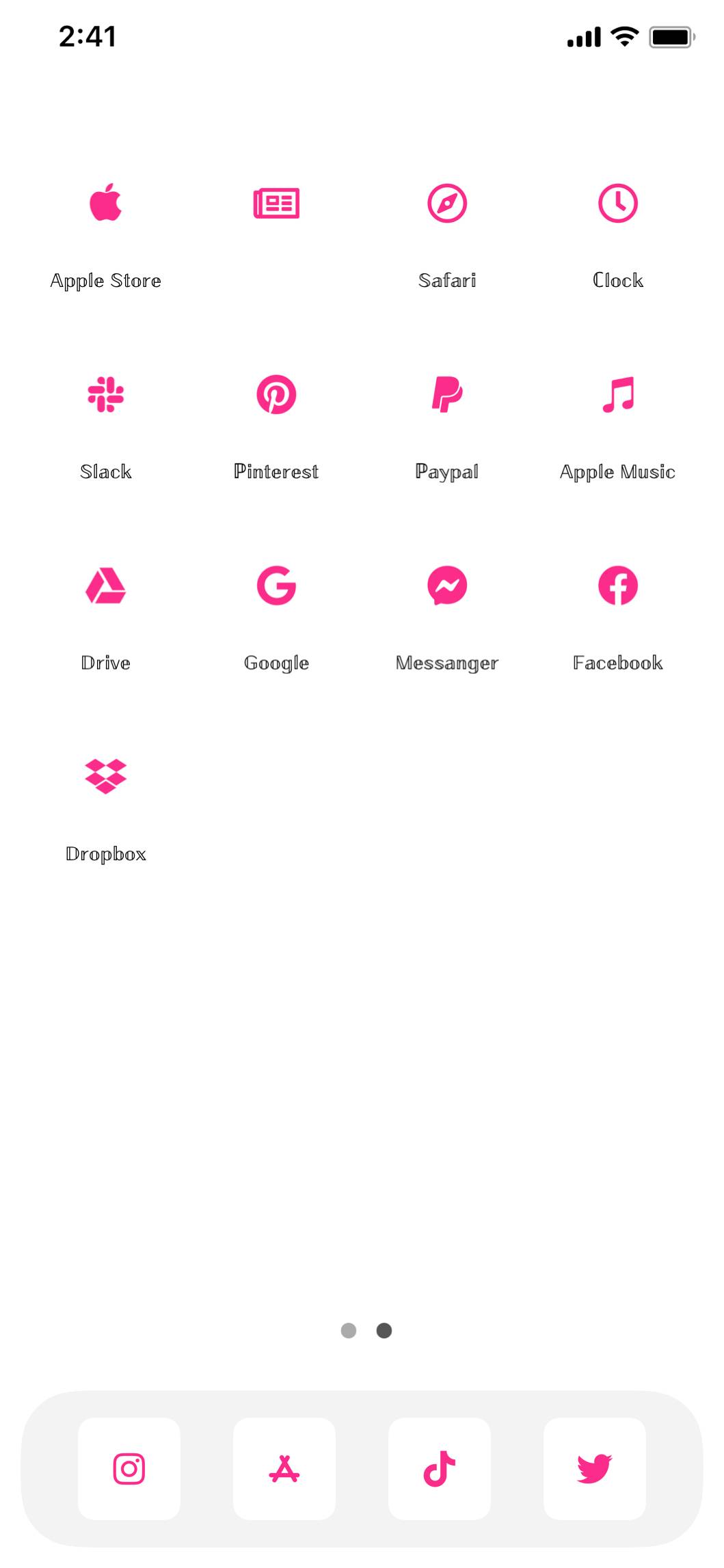Open Messanger

point(446,586)
